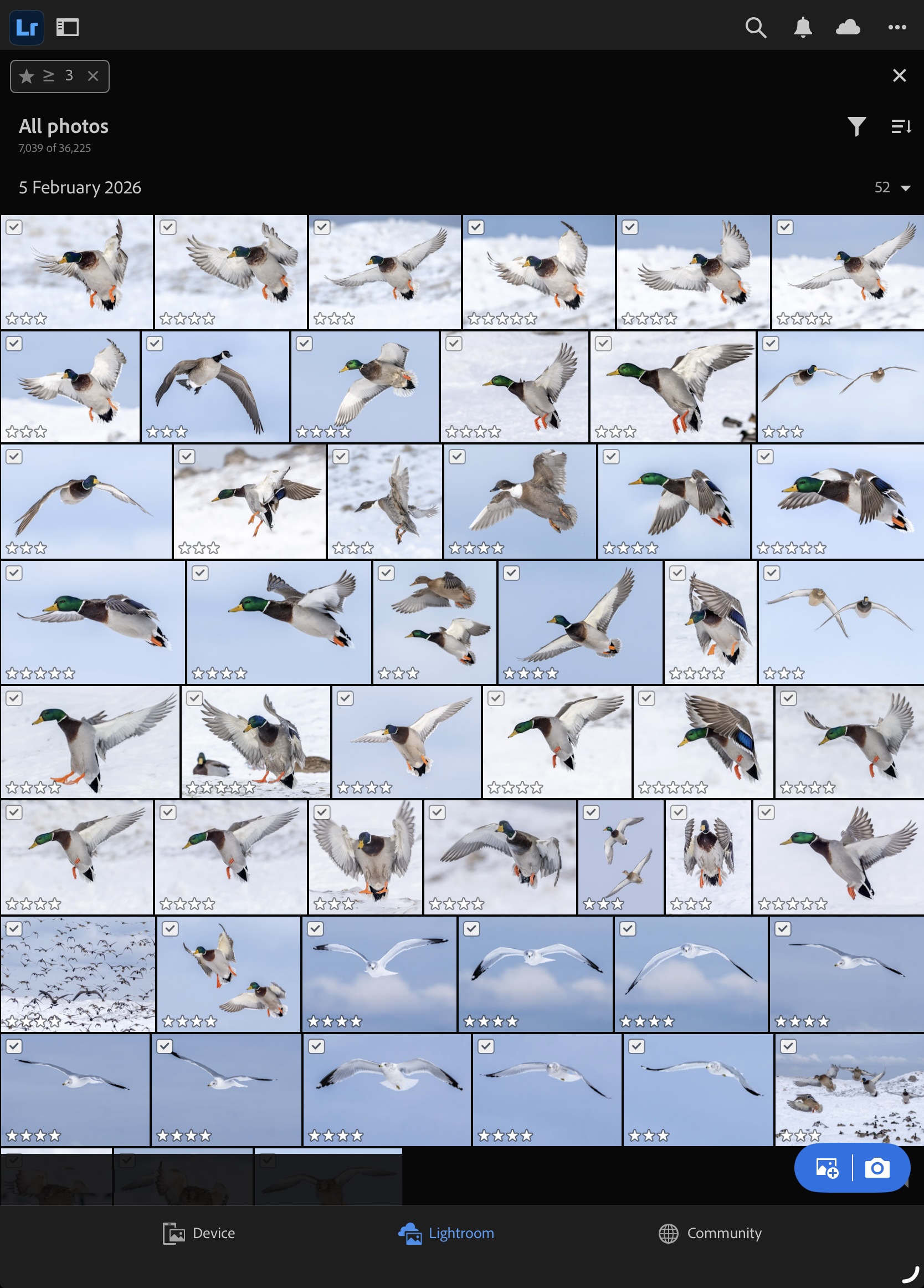This screenshot has width=924, height=1288.
Task: Switch to the Device tab
Action: [x=199, y=1233]
